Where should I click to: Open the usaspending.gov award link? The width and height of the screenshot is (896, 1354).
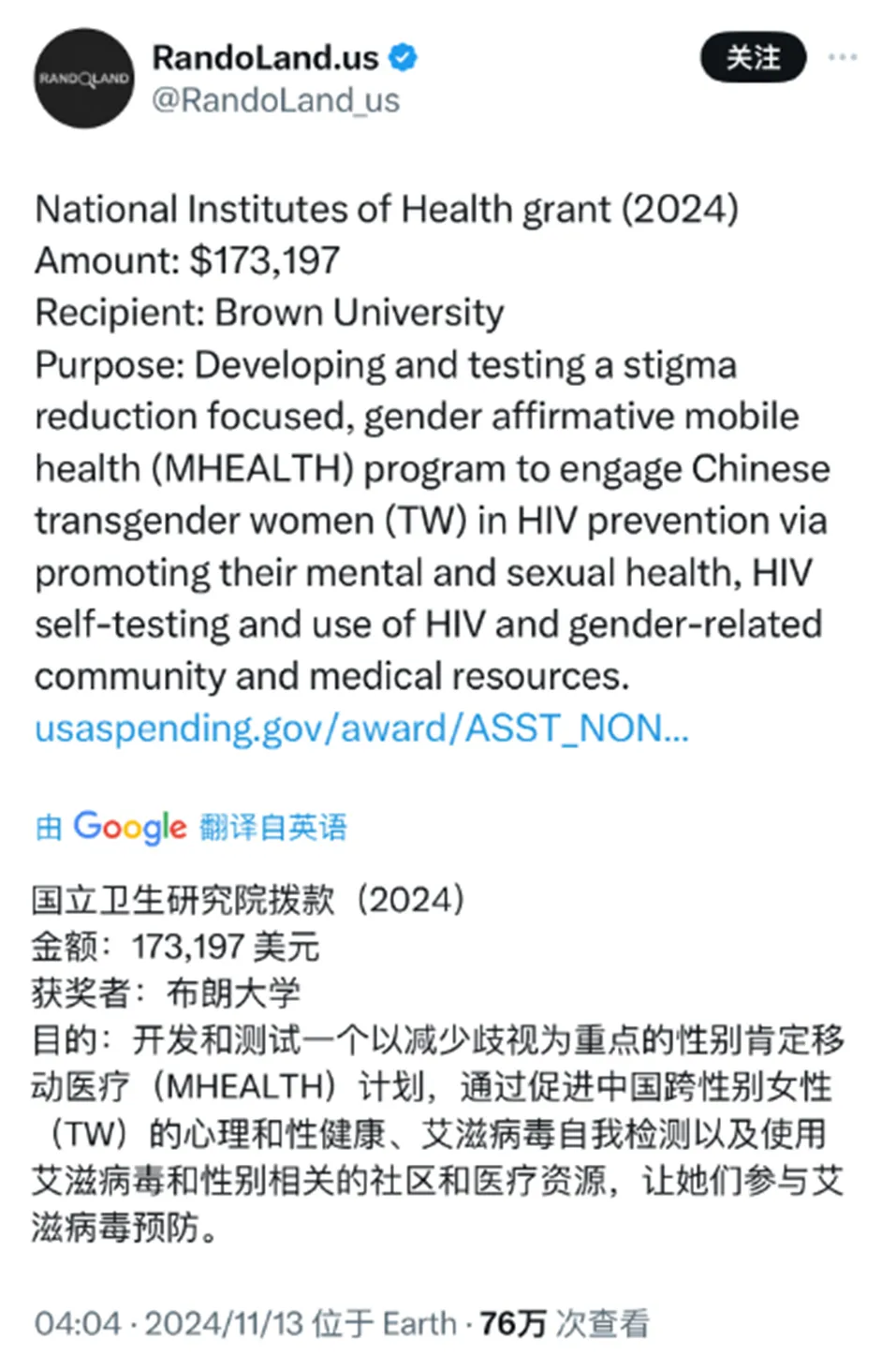tap(361, 729)
